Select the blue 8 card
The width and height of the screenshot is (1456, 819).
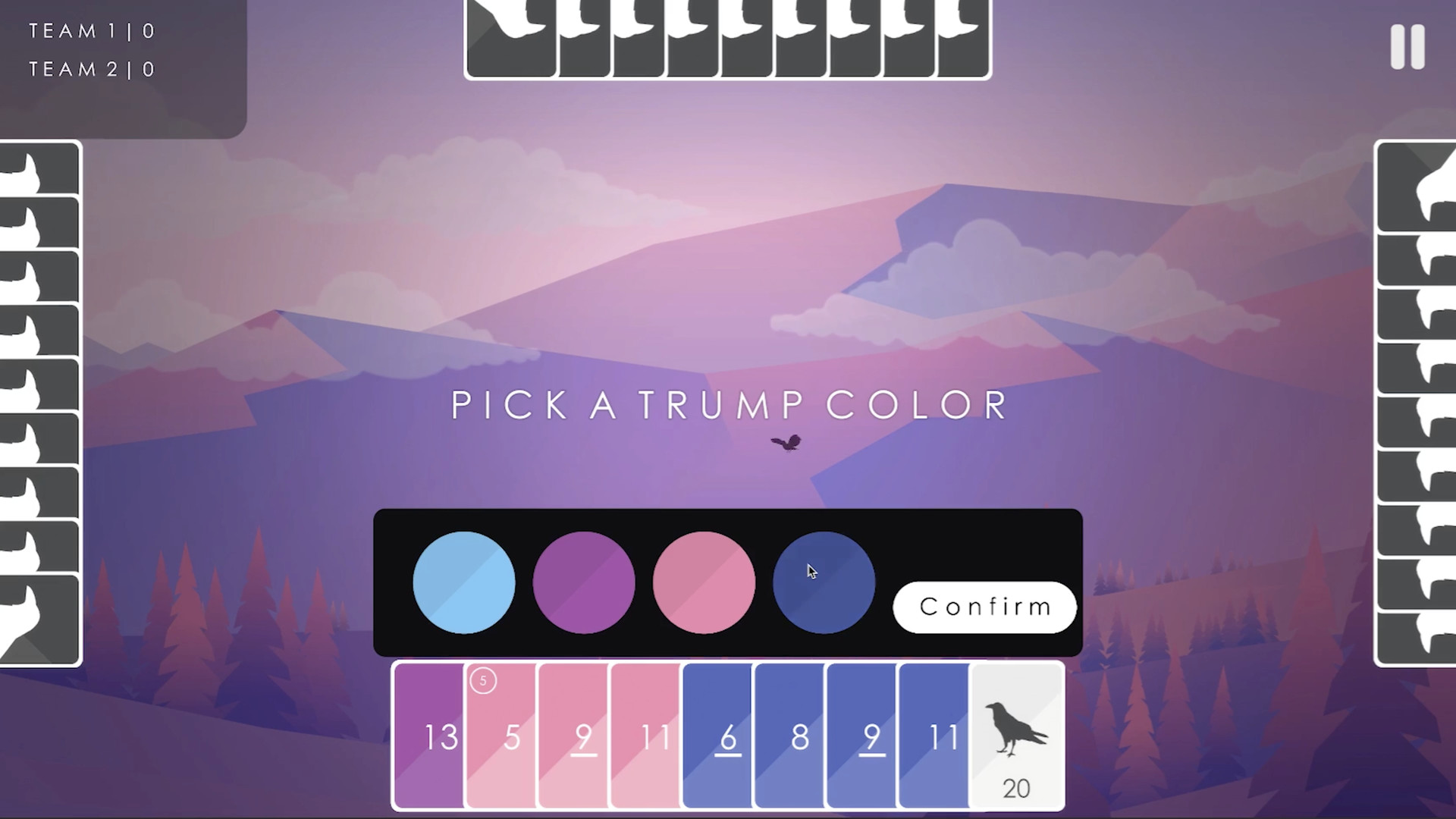pyautogui.click(x=789, y=736)
